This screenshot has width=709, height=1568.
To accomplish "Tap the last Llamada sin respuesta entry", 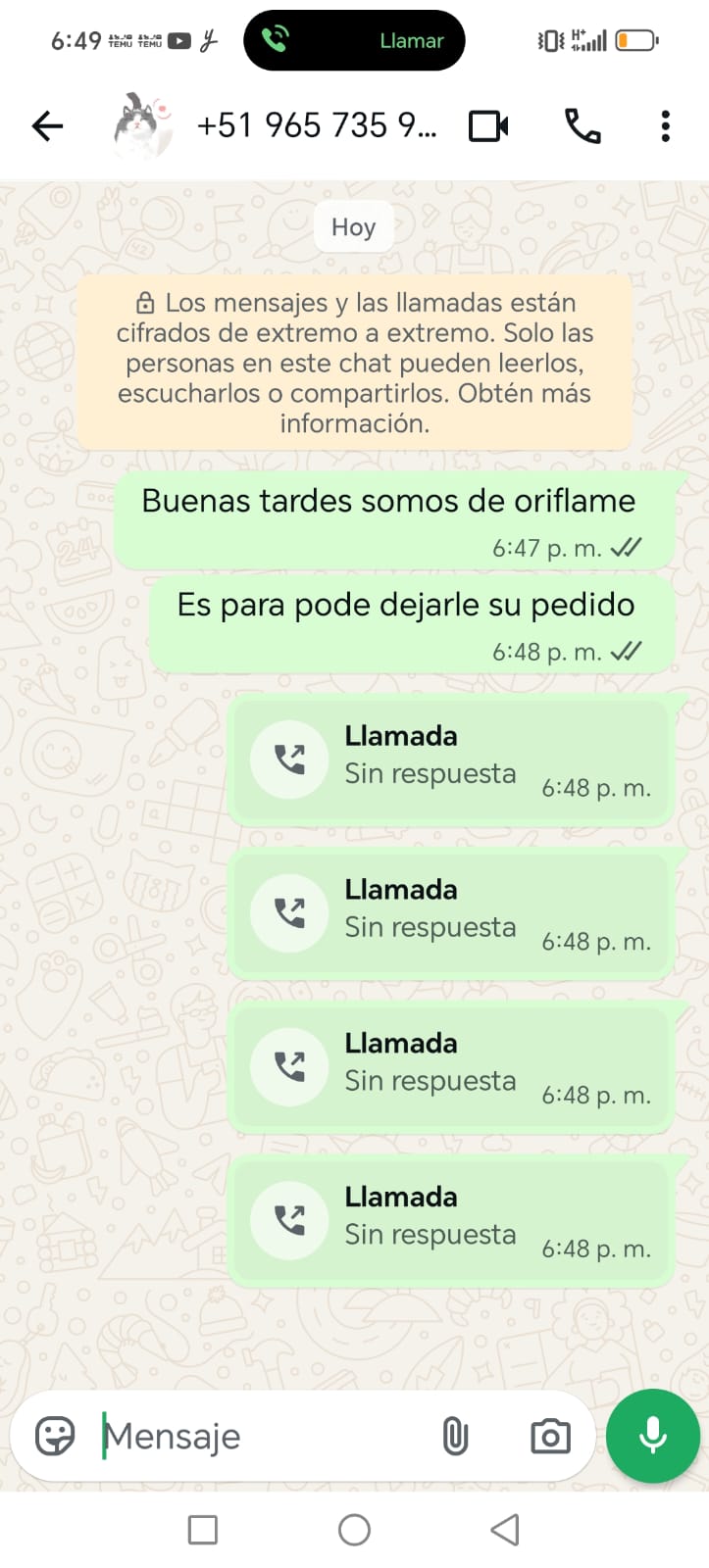I will click(451, 1220).
